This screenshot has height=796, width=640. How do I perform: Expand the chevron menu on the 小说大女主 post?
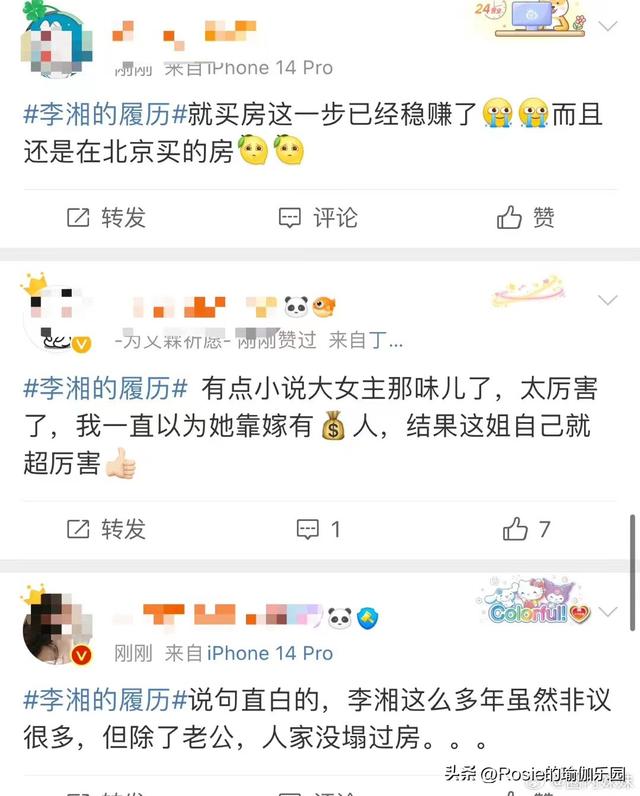(607, 300)
